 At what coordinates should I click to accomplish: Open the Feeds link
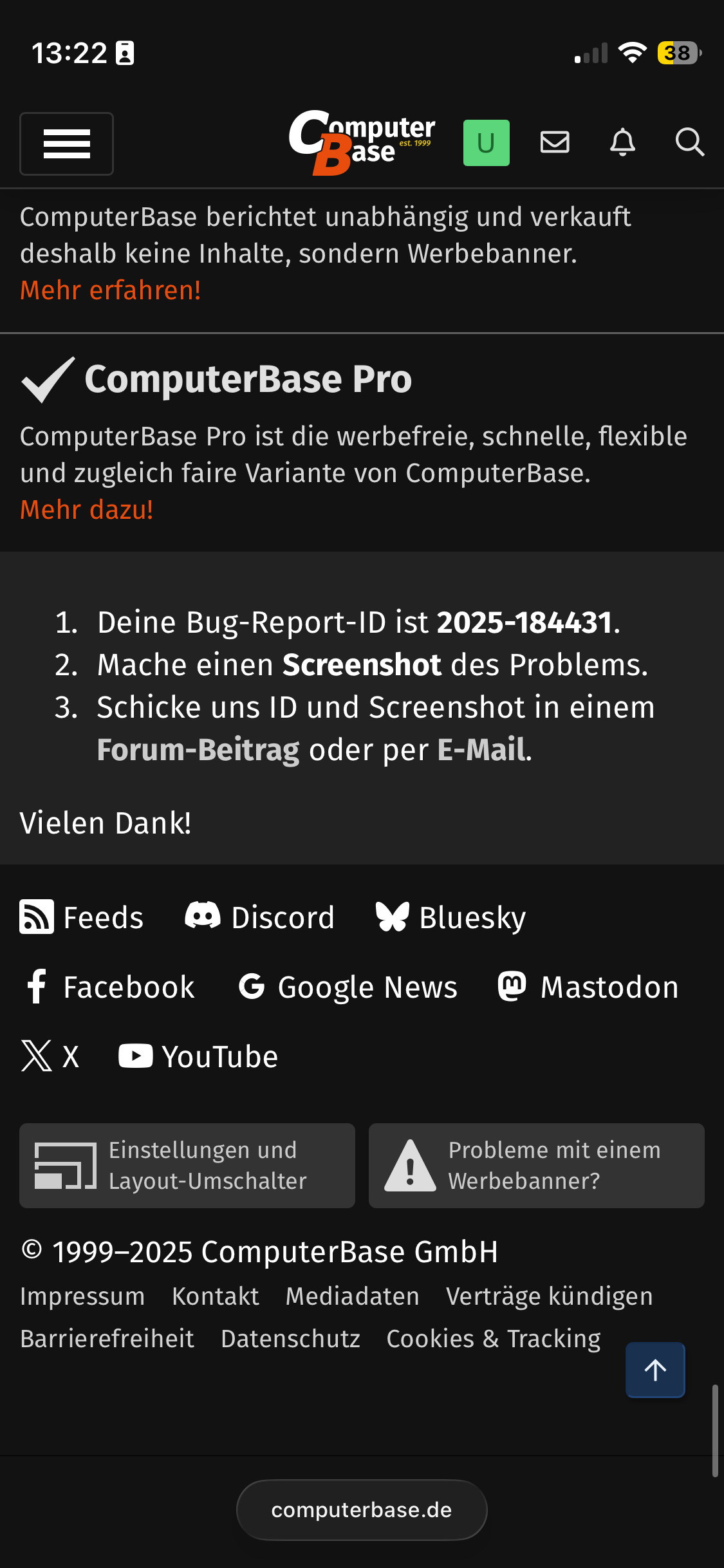tap(82, 917)
